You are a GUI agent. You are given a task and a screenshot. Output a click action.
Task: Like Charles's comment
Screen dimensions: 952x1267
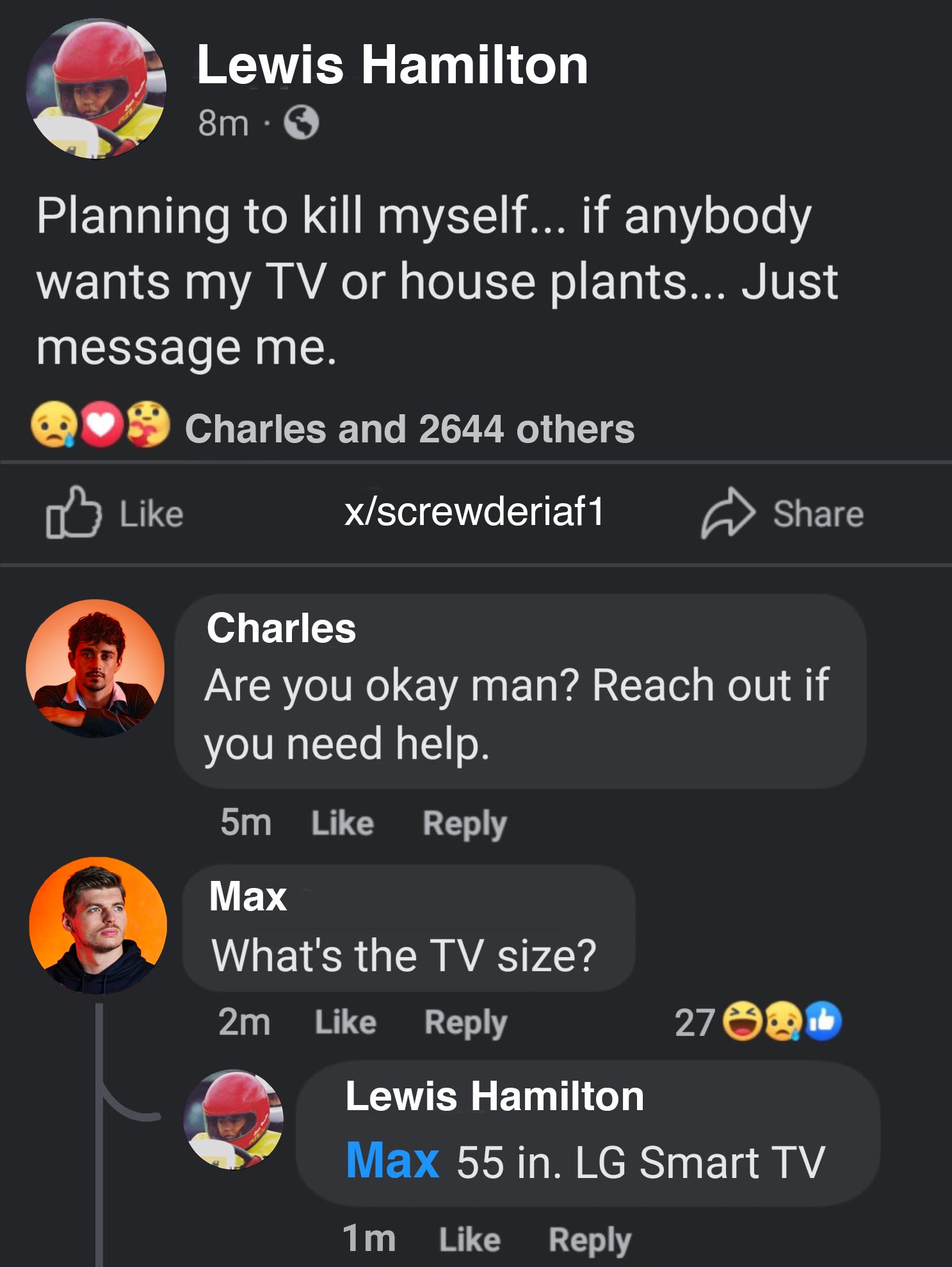click(343, 823)
